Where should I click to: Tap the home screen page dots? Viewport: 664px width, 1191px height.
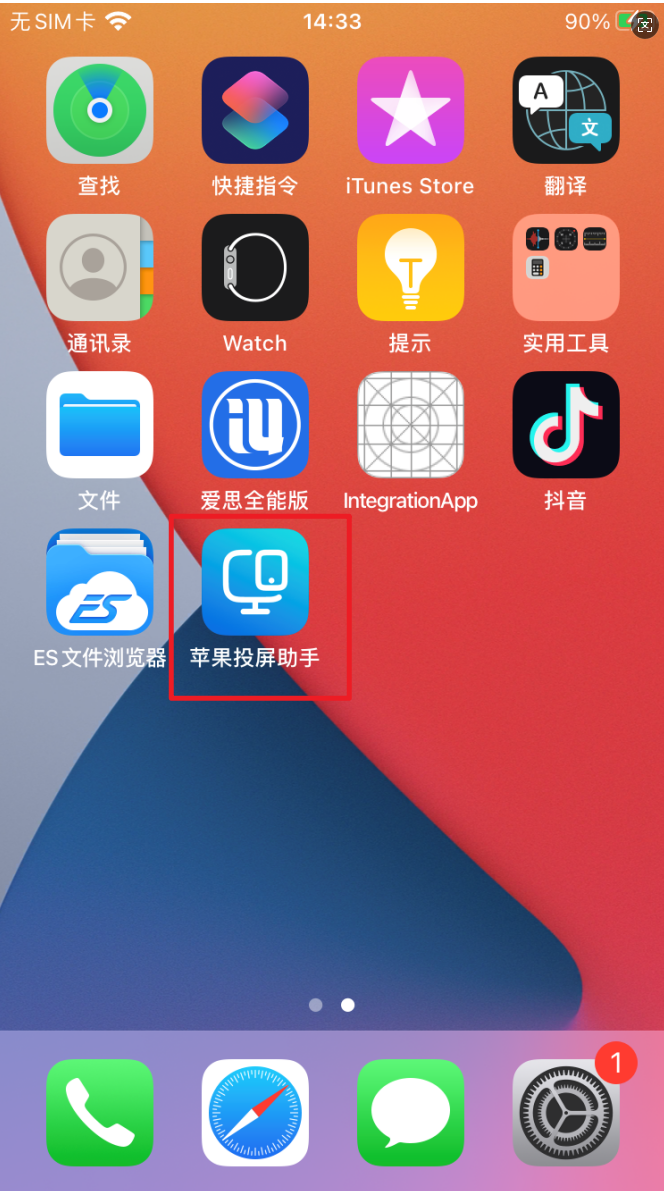click(332, 1005)
